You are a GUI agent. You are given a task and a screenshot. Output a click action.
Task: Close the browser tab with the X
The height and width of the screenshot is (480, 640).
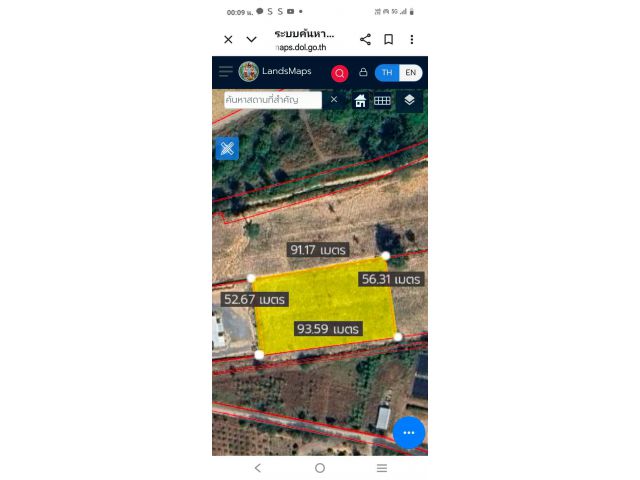228,40
